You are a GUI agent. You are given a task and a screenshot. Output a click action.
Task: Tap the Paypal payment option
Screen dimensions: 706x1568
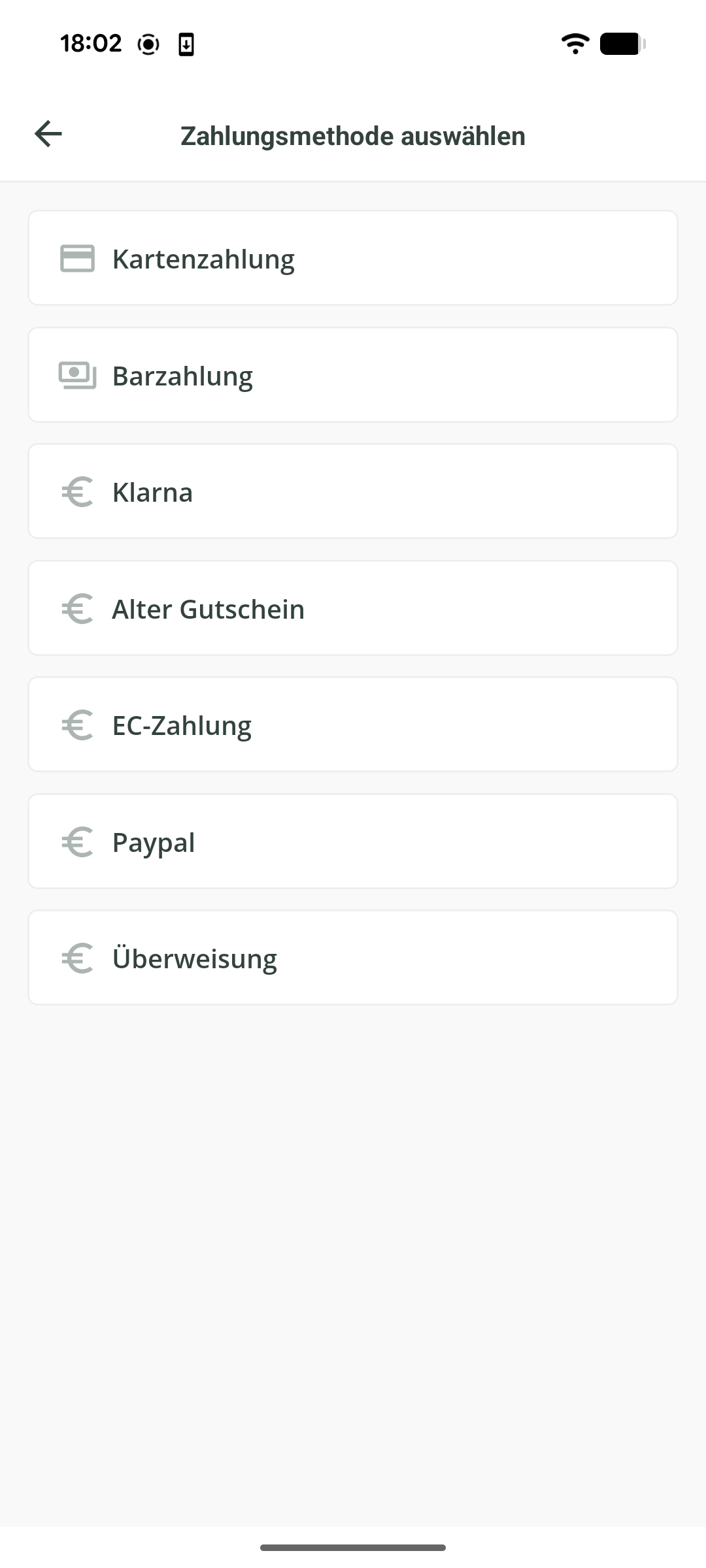353,841
